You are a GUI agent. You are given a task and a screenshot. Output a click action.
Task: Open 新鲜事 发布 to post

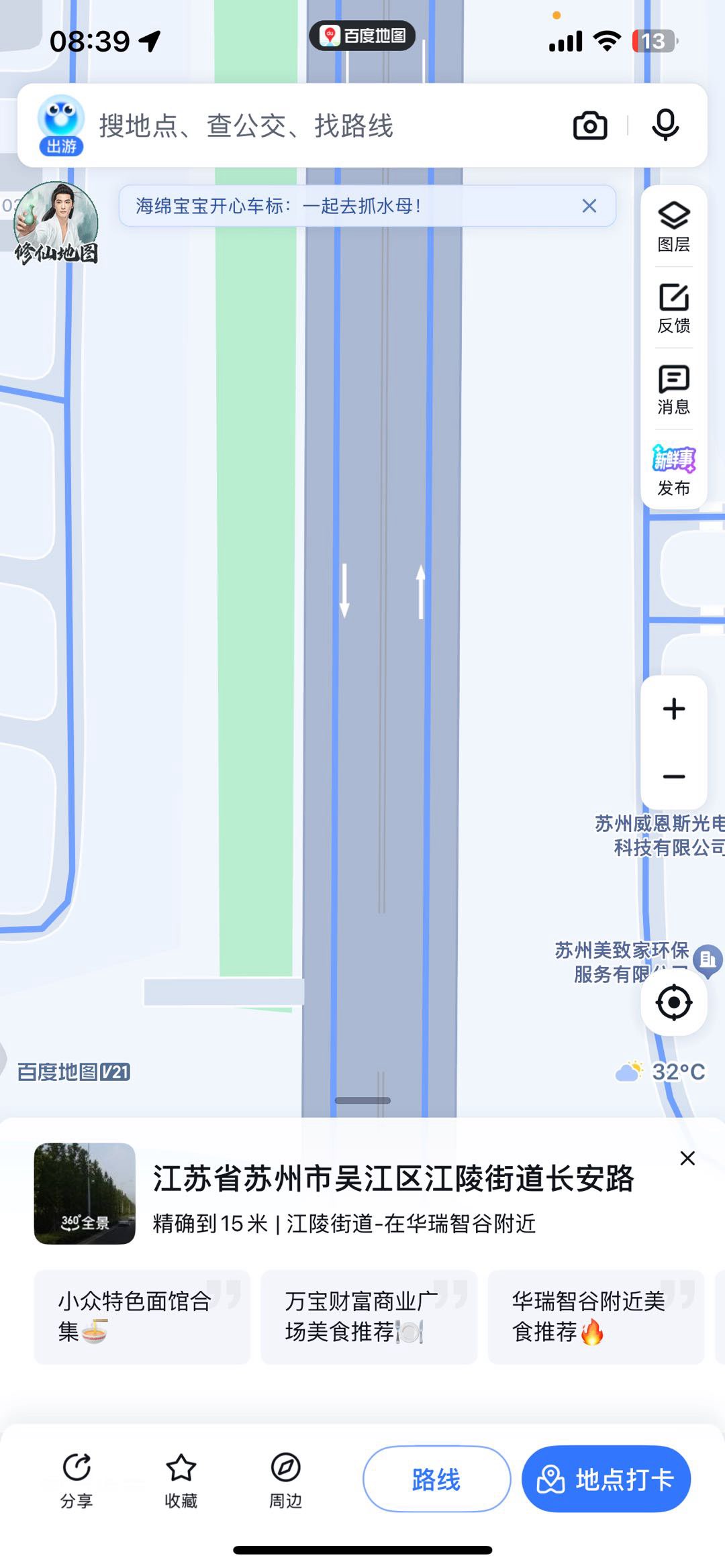pos(673,470)
